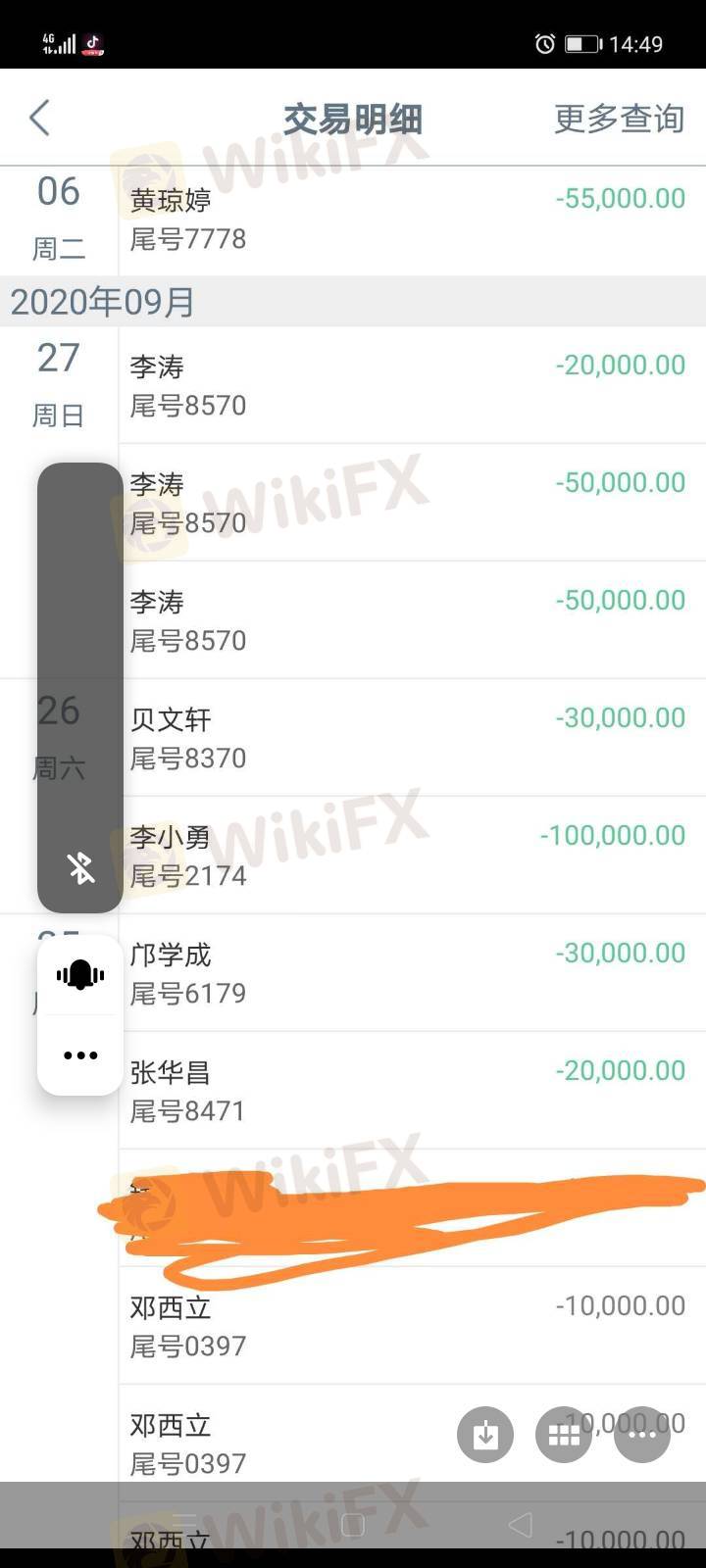This screenshot has width=706, height=1568.
Task: View 李涛's -20,000.00 transaction
Action: pos(412,385)
